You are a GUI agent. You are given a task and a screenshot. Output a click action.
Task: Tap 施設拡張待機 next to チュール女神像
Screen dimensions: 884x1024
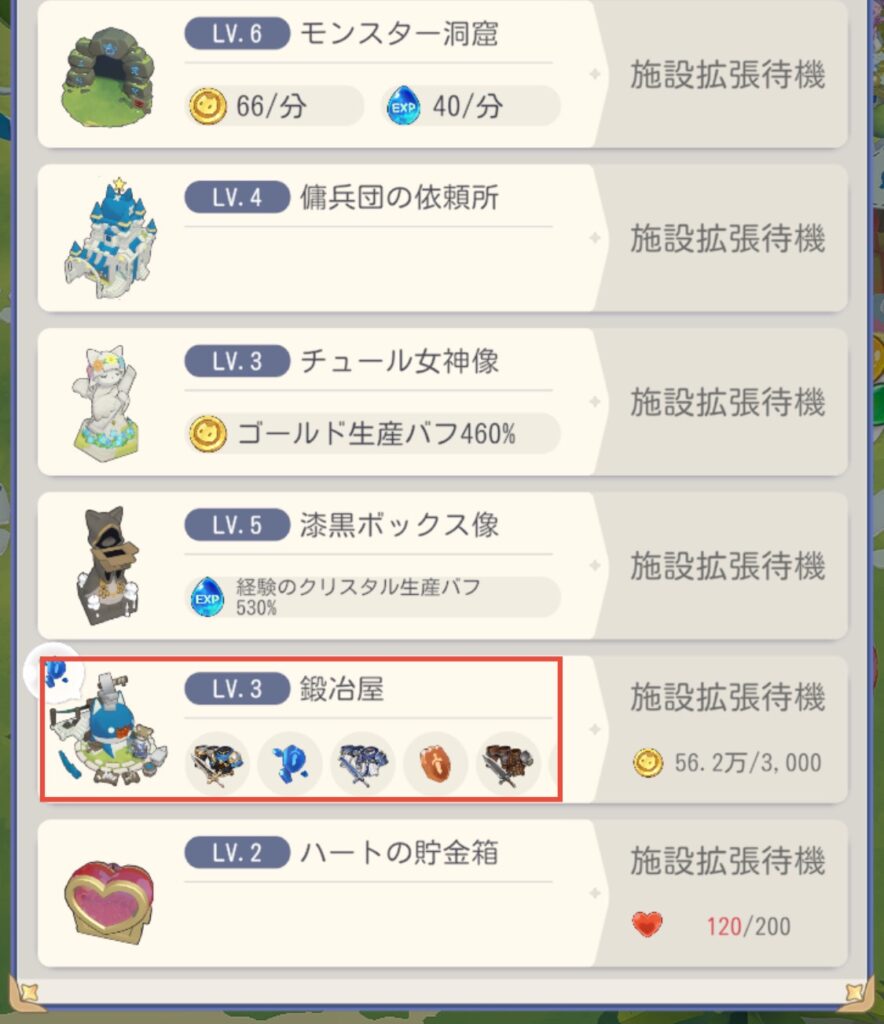[x=727, y=402]
